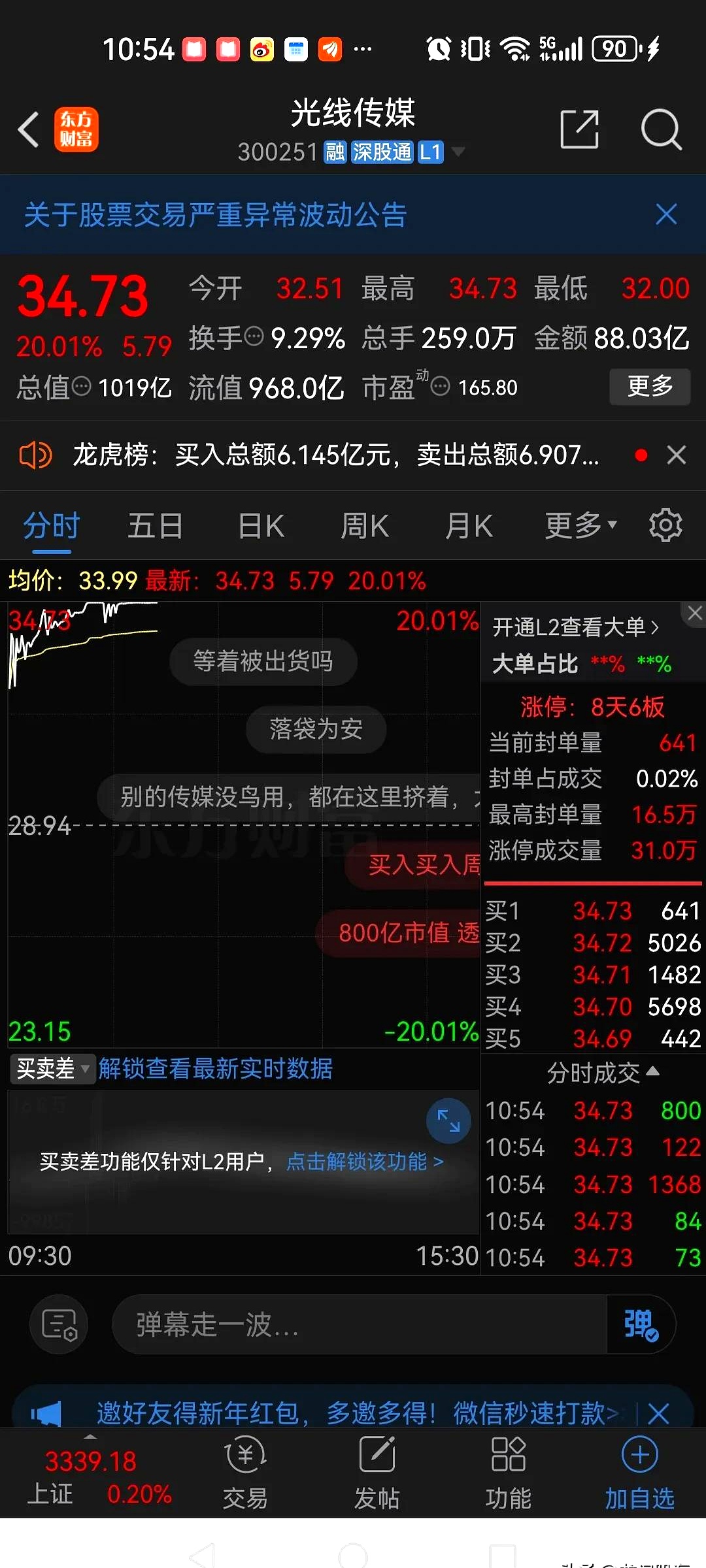Tap the 弹幕走一波 comment input
706x1568 pixels.
(360, 1325)
